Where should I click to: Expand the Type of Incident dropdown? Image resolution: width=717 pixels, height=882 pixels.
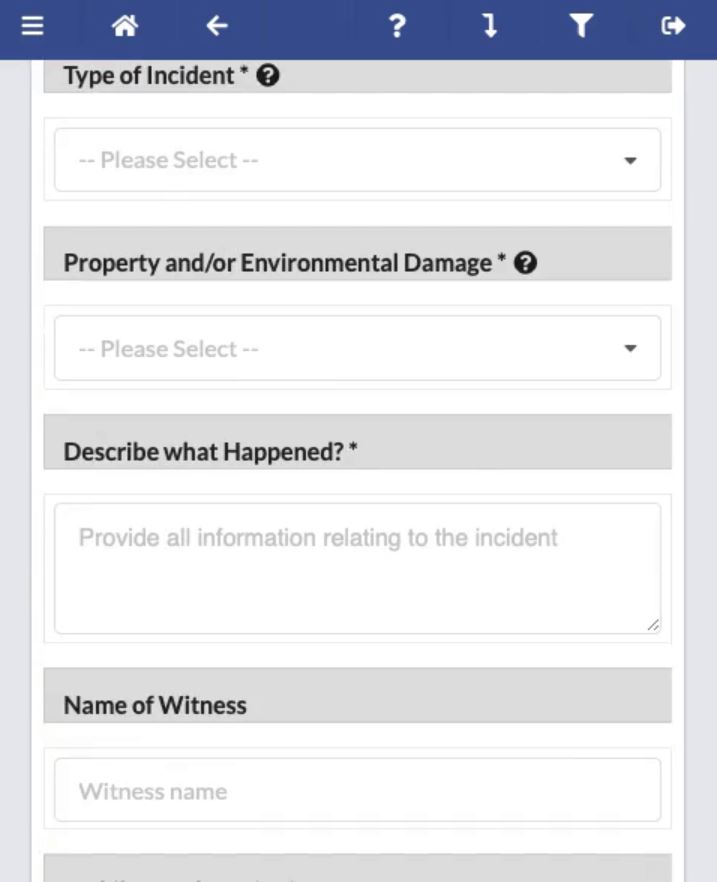click(x=357, y=160)
